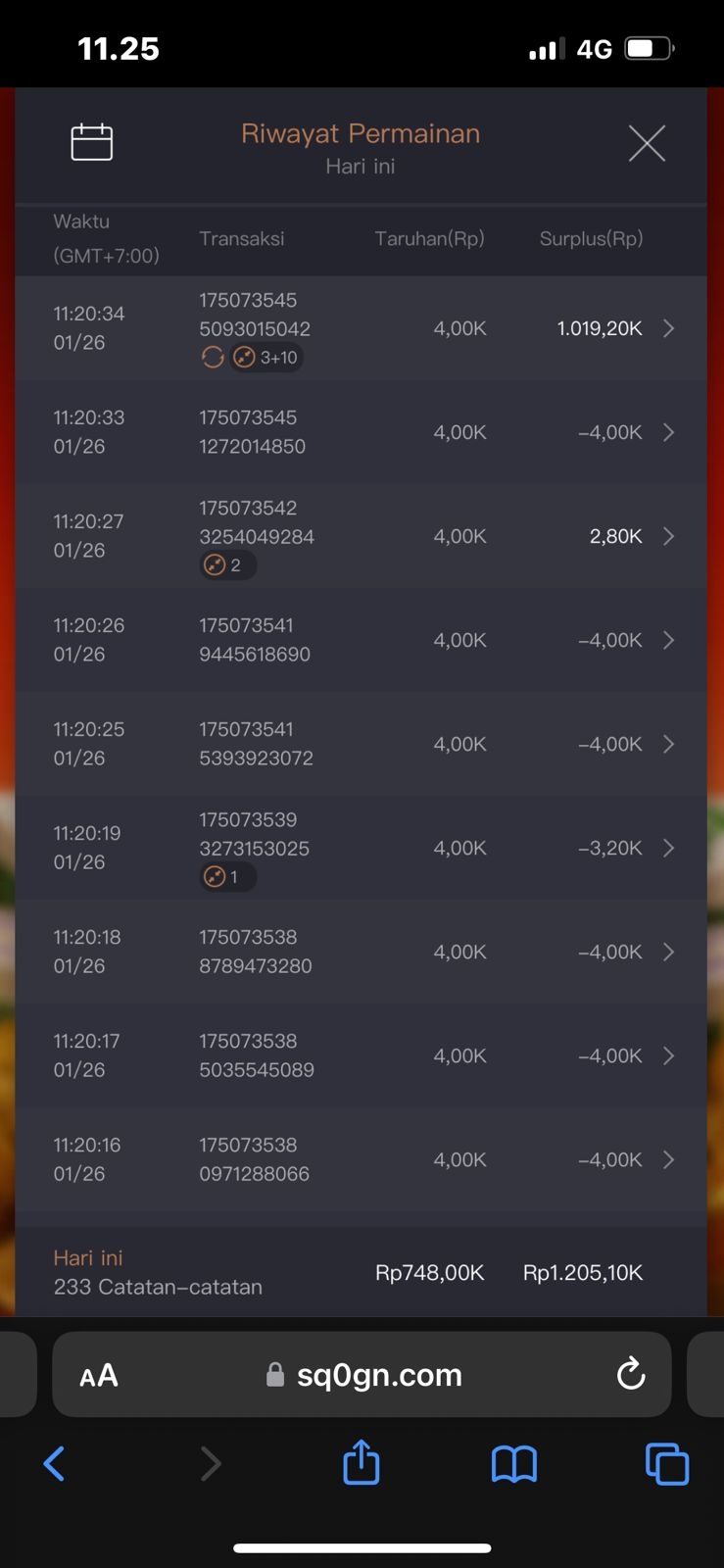Share this page from Safari toolbar
The width and height of the screenshot is (724, 1568).
click(362, 1463)
